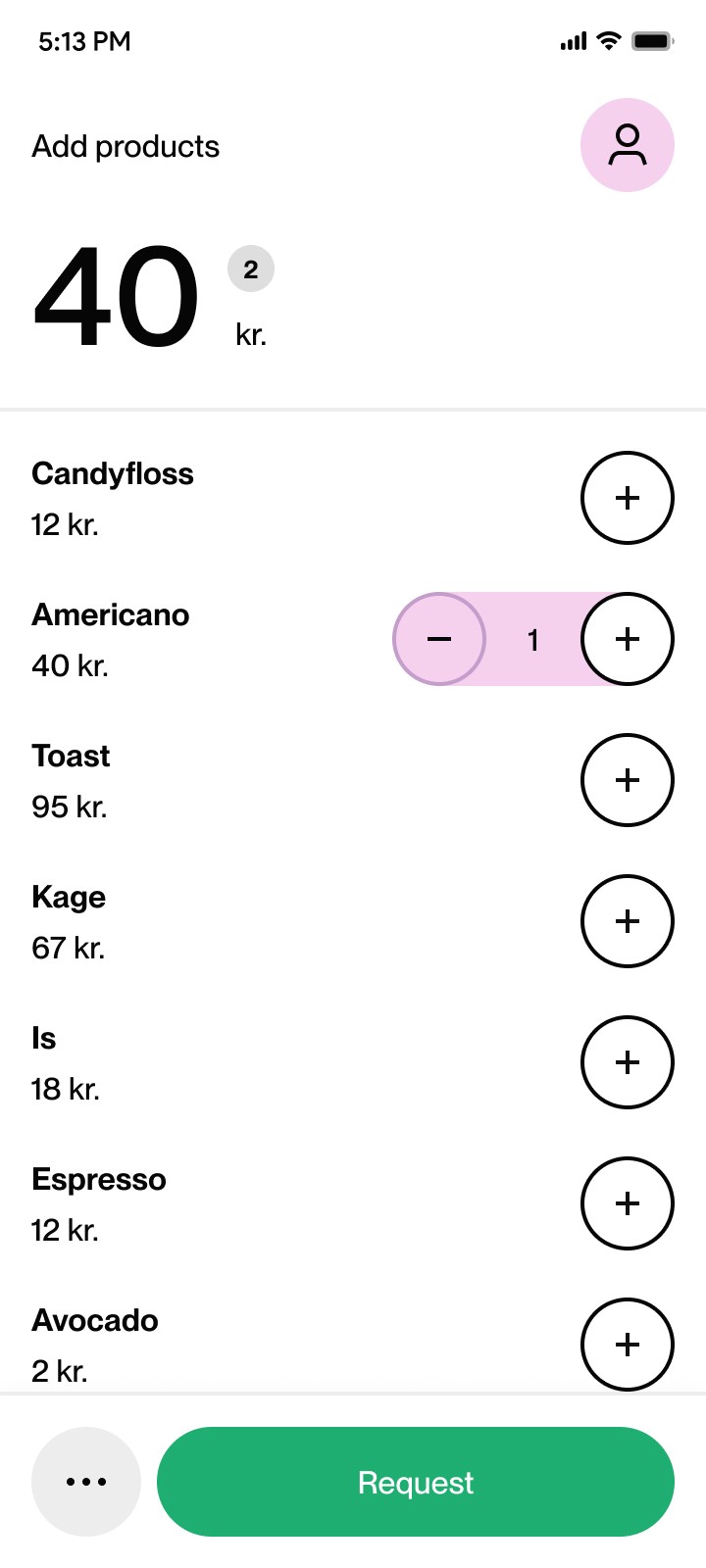Screen dimensions: 706x1568
Task: Add Kage to the order
Action: point(628,921)
